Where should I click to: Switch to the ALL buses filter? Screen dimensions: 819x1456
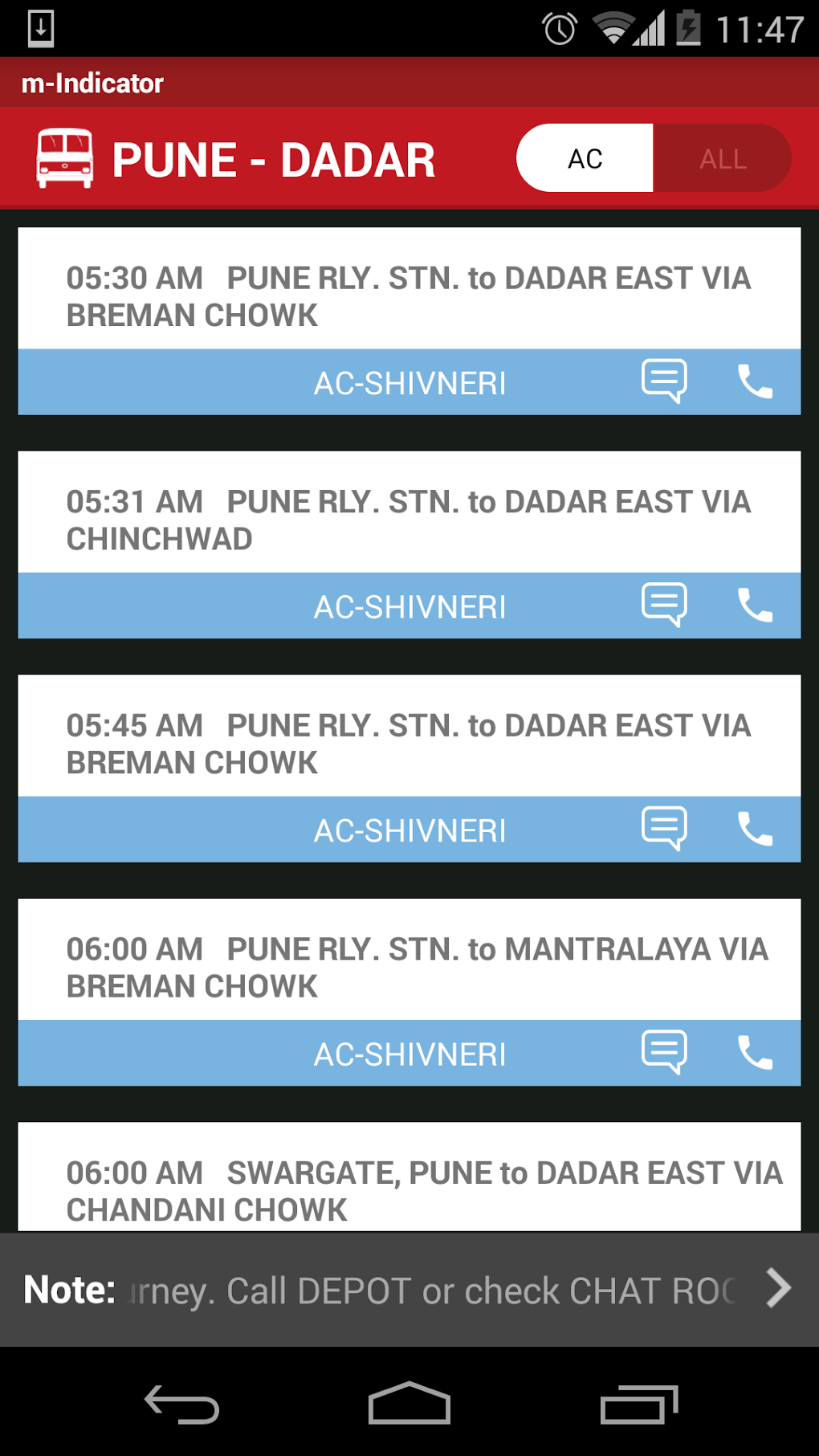(x=722, y=157)
